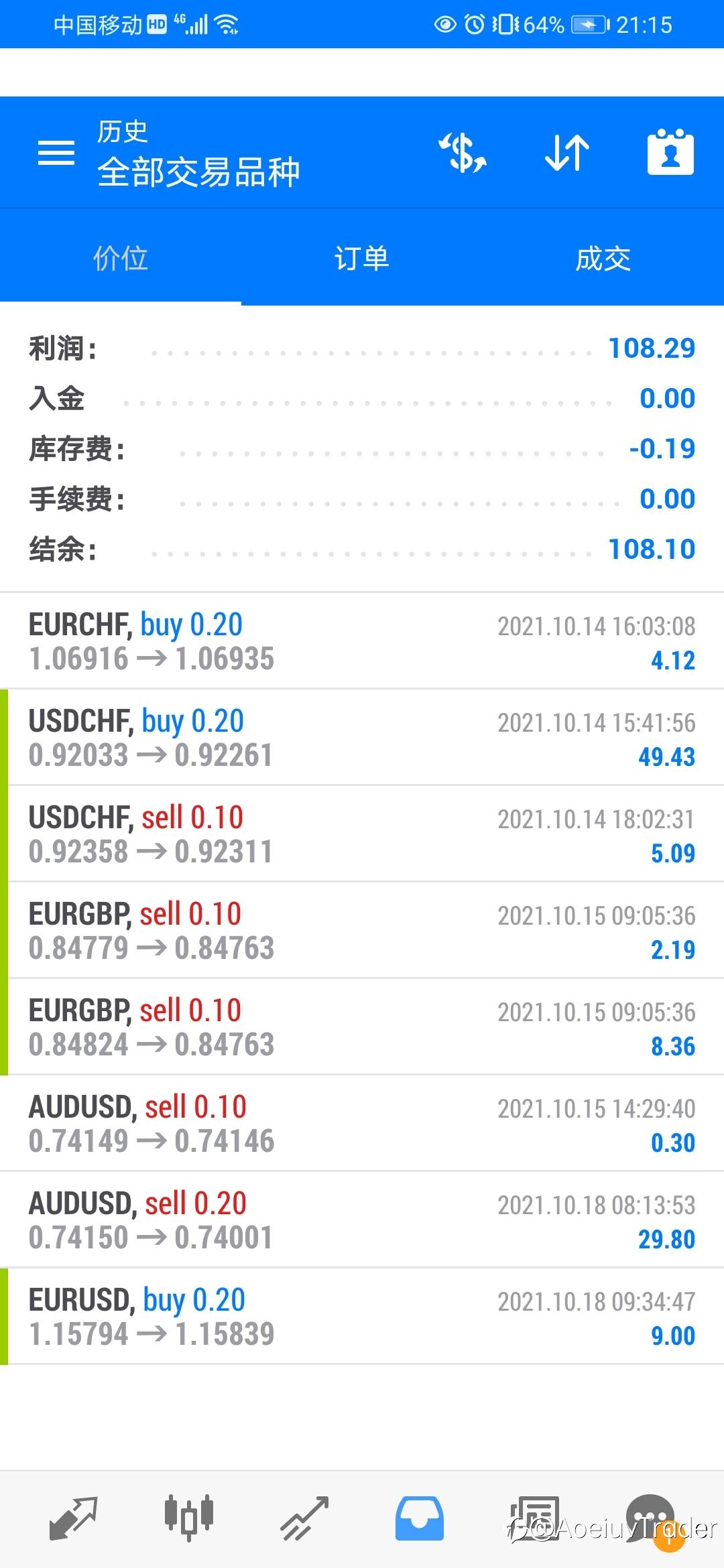Open EURGBP sell from 0.84779
Screen dimensions: 724x1568
point(362,930)
